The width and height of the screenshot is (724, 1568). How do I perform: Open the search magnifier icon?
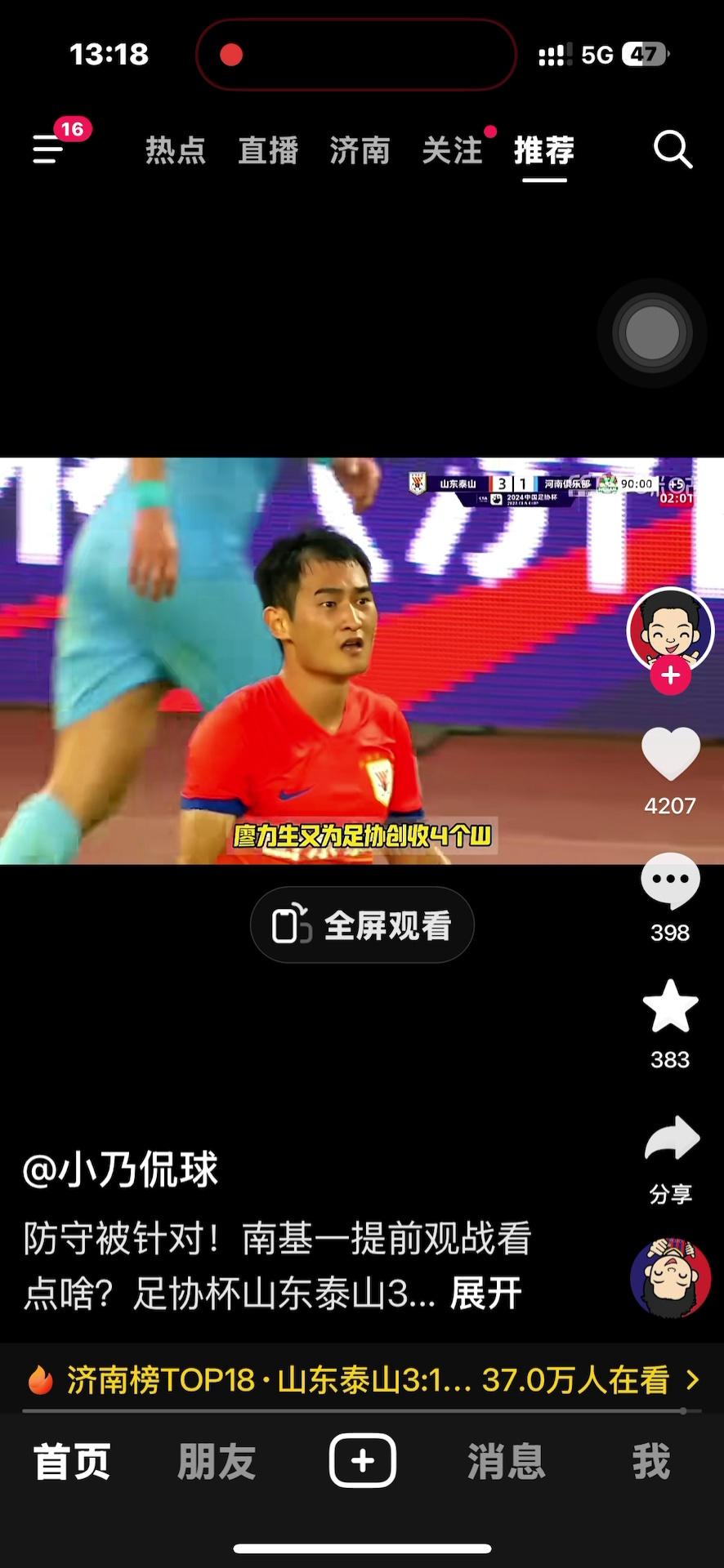click(x=673, y=149)
